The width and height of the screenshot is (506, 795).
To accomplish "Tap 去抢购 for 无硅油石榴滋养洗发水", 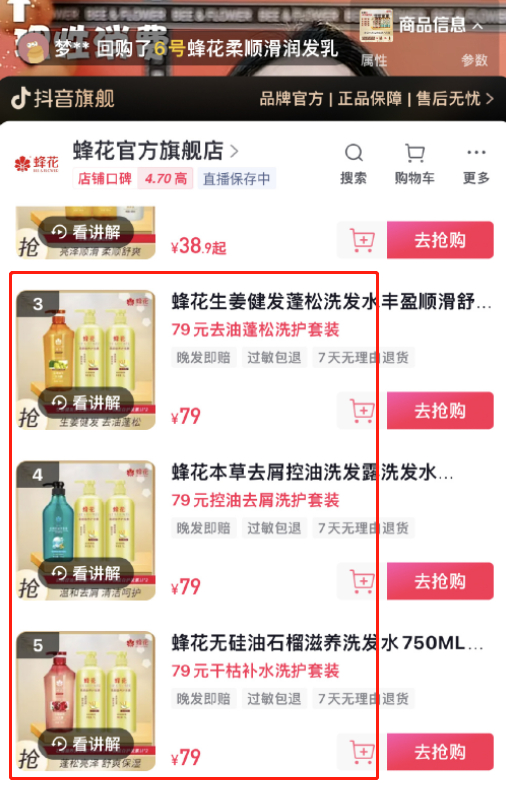I will click(440, 751).
